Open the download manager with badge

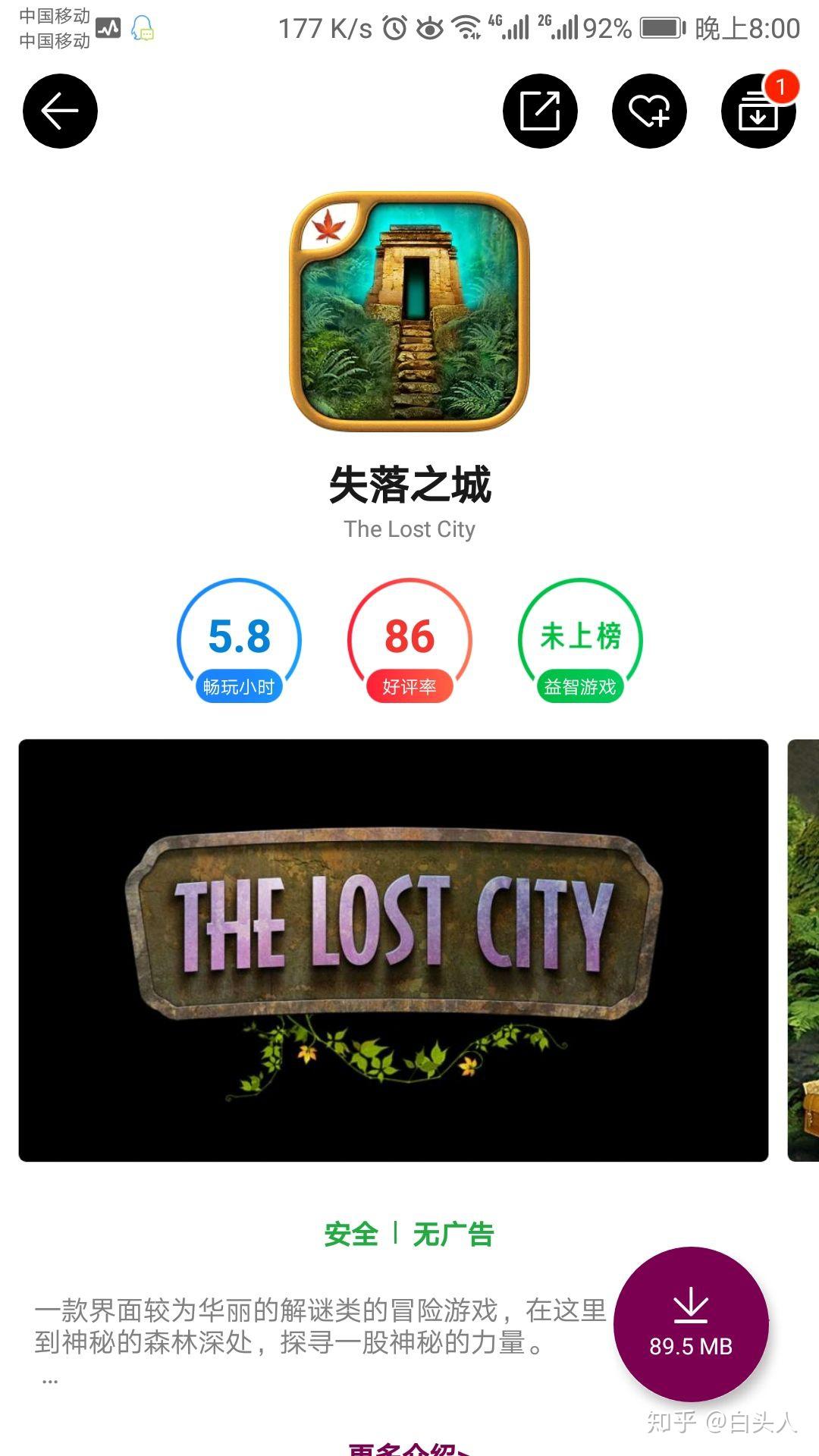point(758,111)
